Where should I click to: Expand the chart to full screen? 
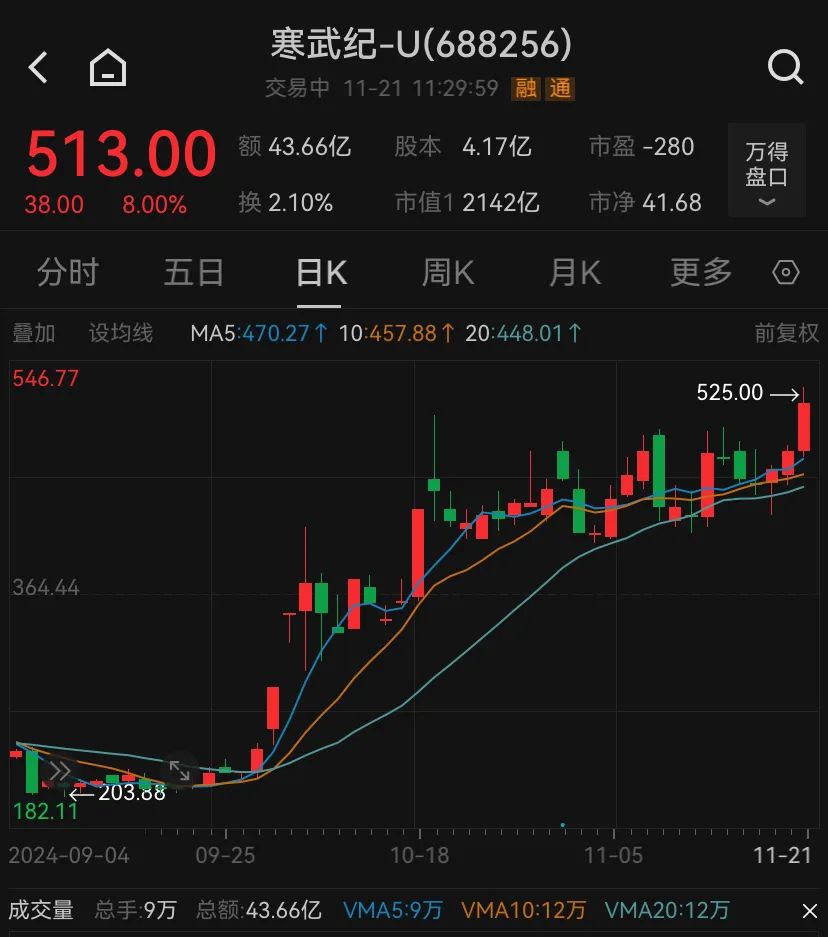[x=179, y=770]
